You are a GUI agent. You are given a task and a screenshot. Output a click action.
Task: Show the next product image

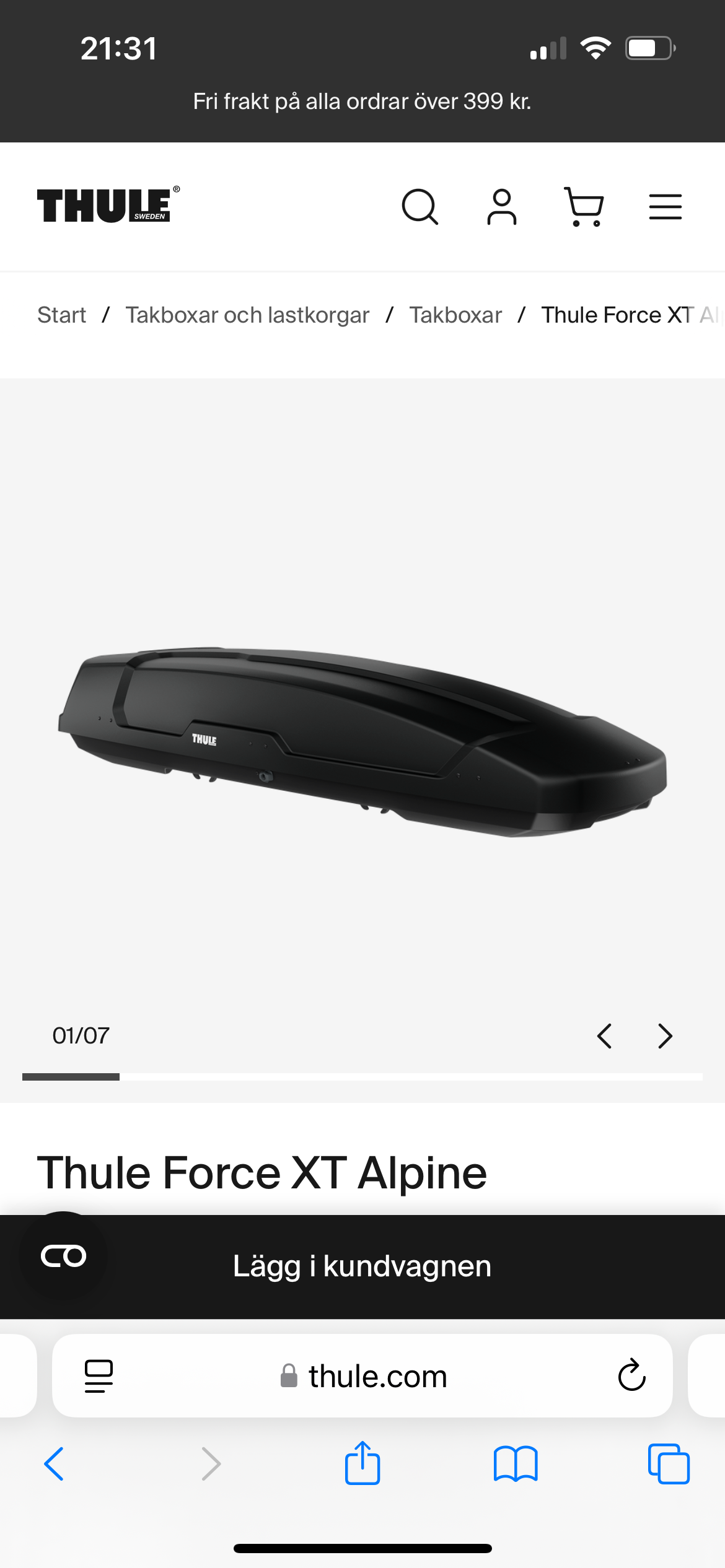665,1036
